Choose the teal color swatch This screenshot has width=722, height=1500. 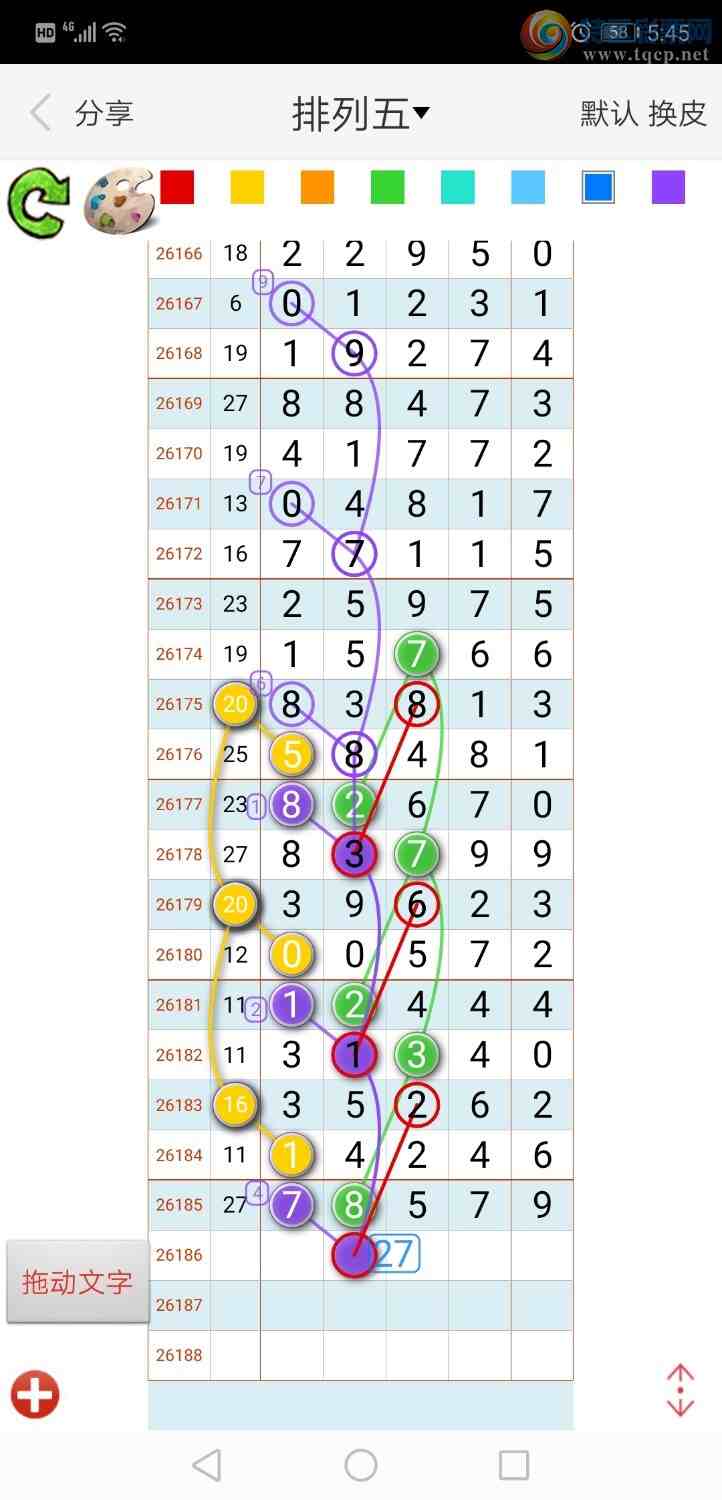pos(458,187)
